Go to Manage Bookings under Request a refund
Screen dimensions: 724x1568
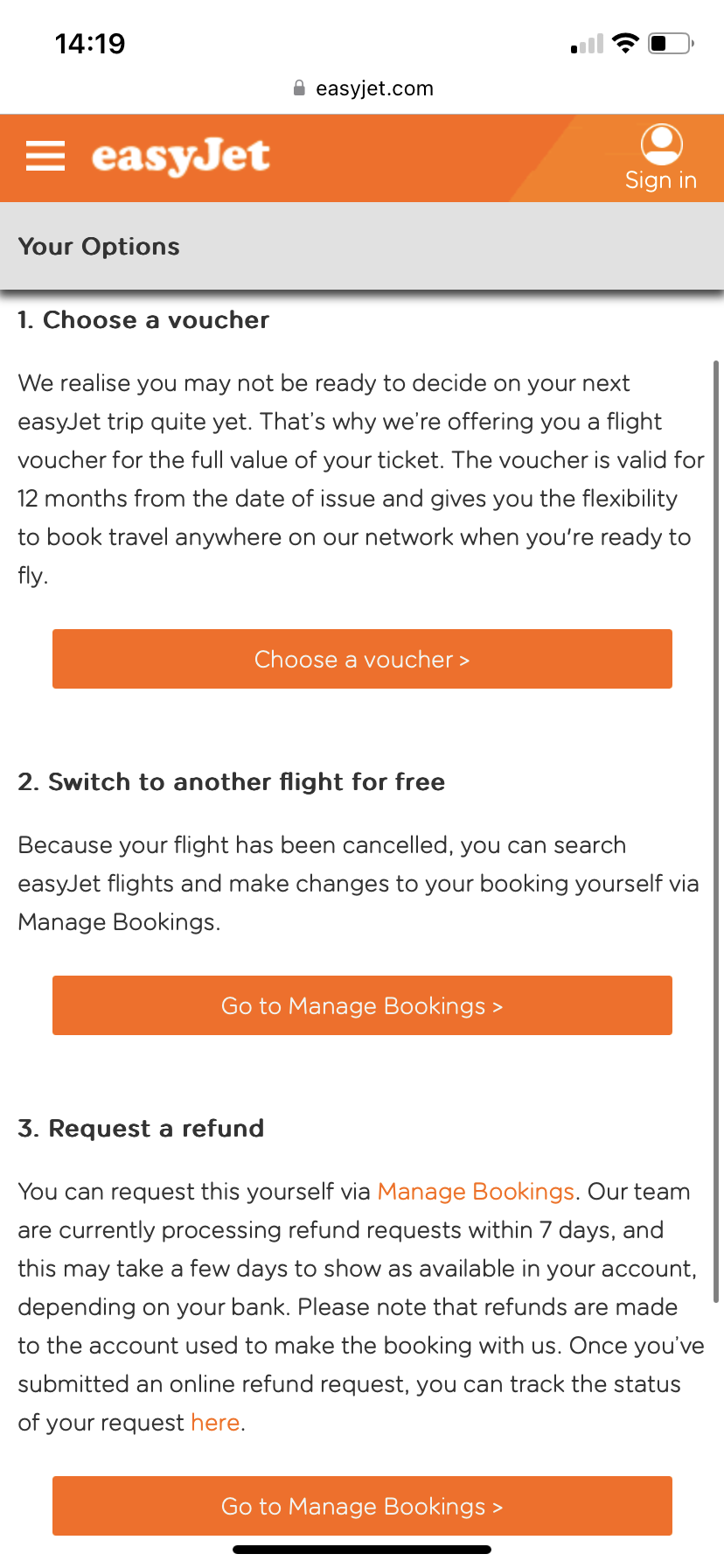[362, 1506]
